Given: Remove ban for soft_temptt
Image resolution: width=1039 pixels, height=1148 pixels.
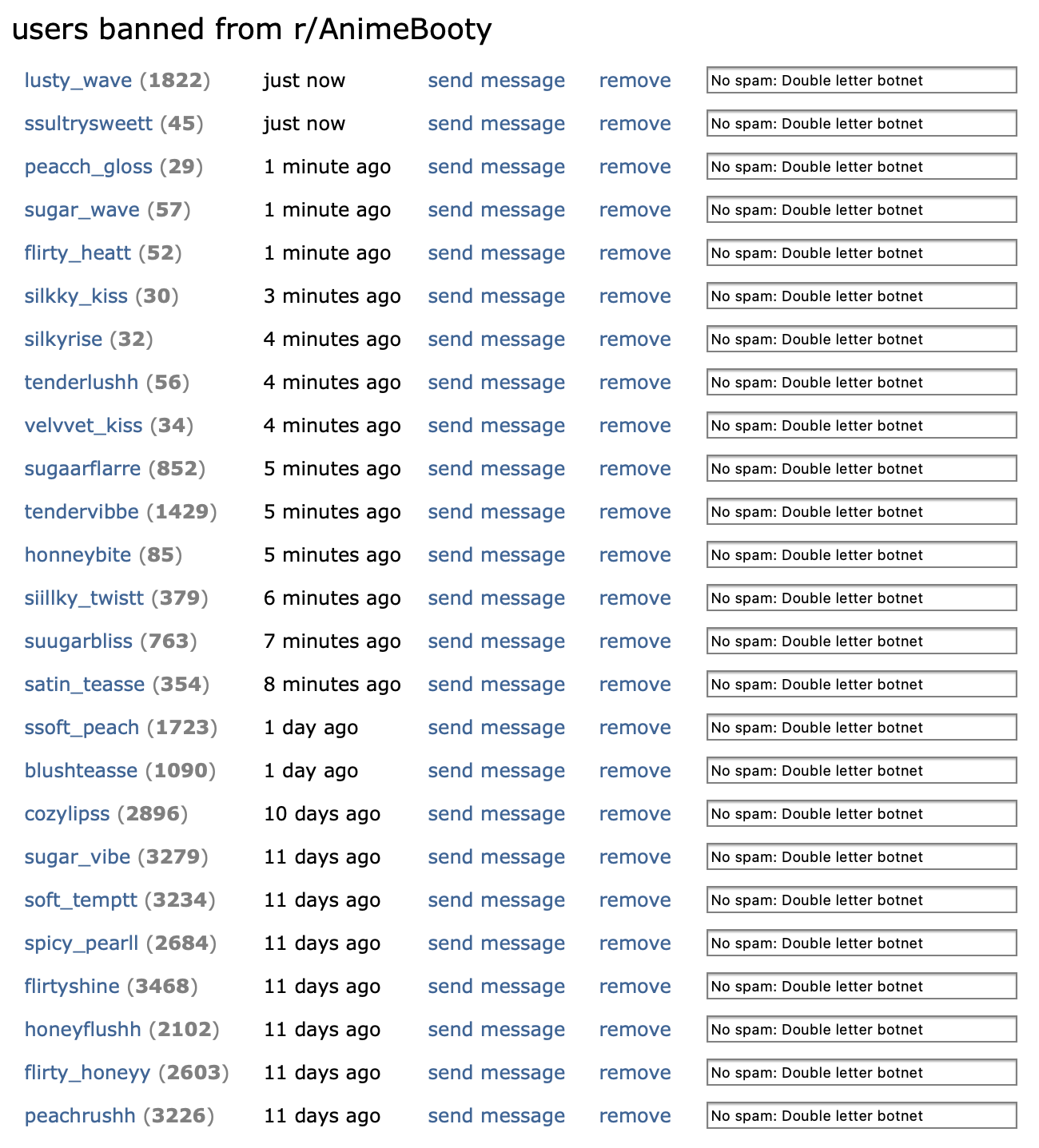Looking at the screenshot, I should click(635, 900).
